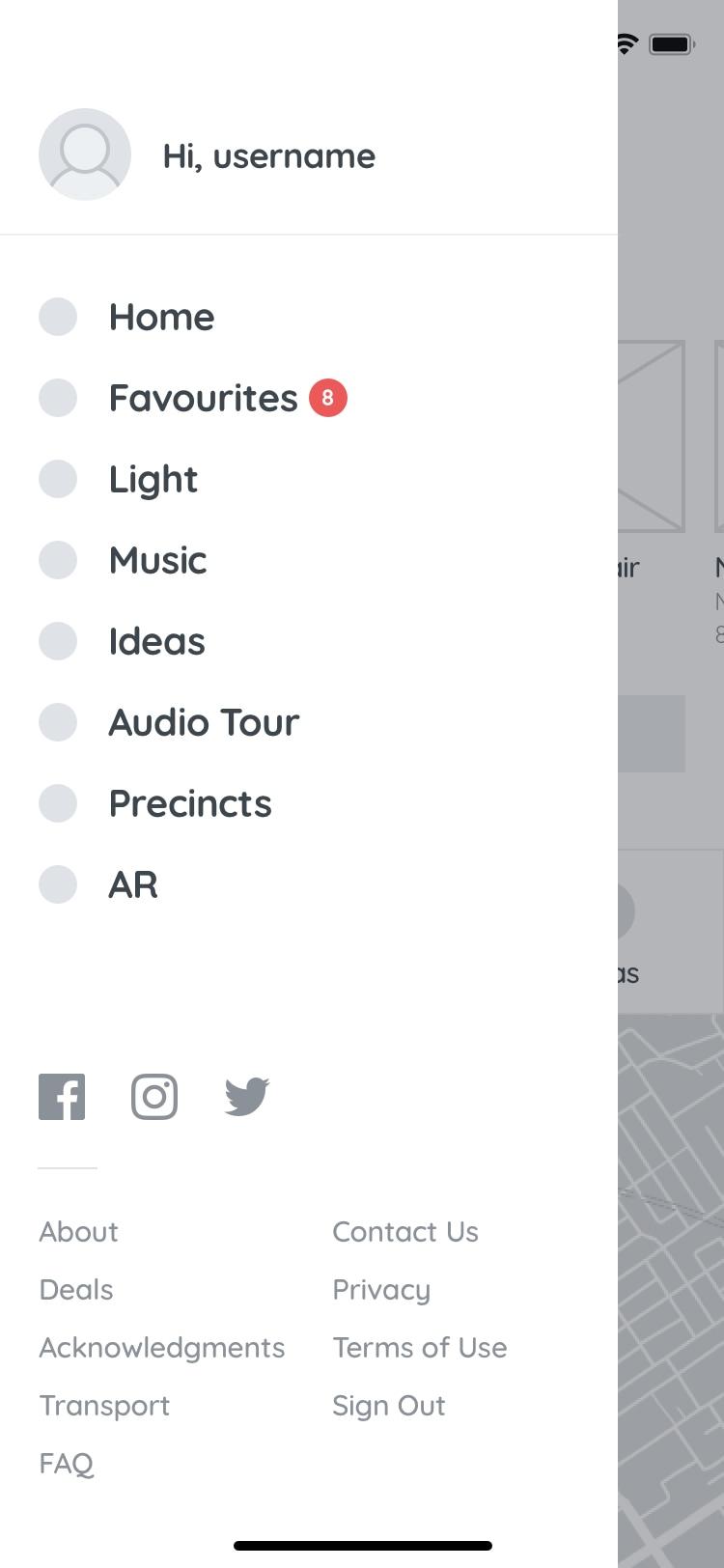
Task: Open the Contact Us page
Action: 405,1231
